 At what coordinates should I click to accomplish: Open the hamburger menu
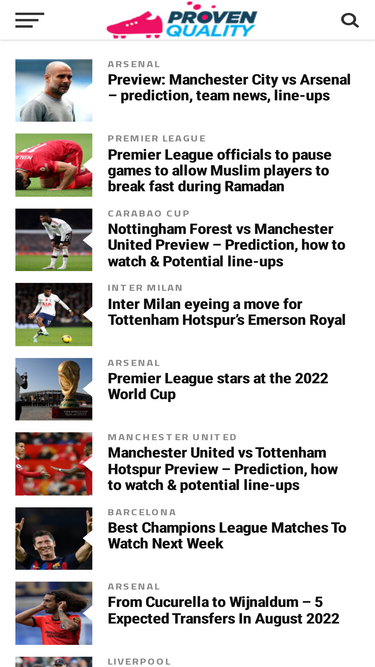click(29, 20)
